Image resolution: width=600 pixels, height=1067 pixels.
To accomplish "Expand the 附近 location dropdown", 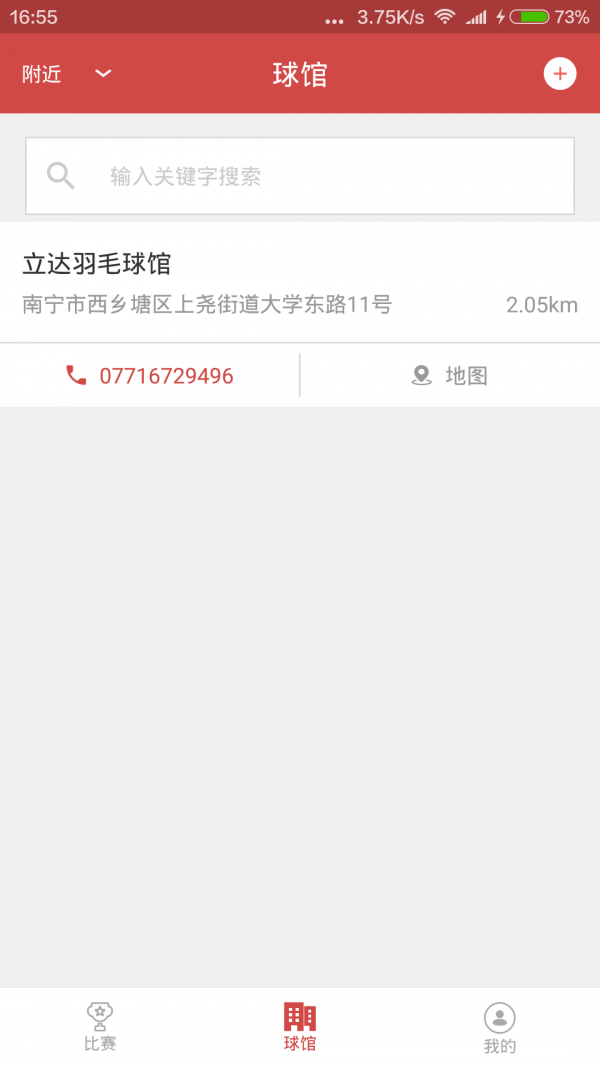I will click(x=67, y=73).
